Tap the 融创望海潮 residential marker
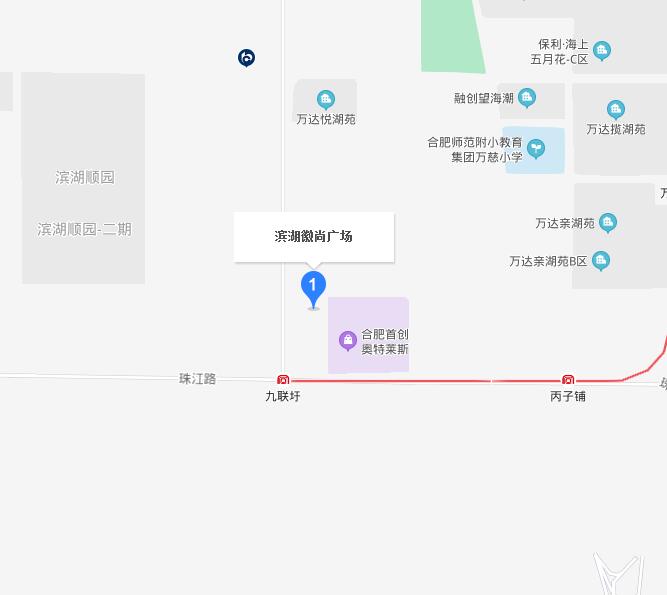 [527, 98]
